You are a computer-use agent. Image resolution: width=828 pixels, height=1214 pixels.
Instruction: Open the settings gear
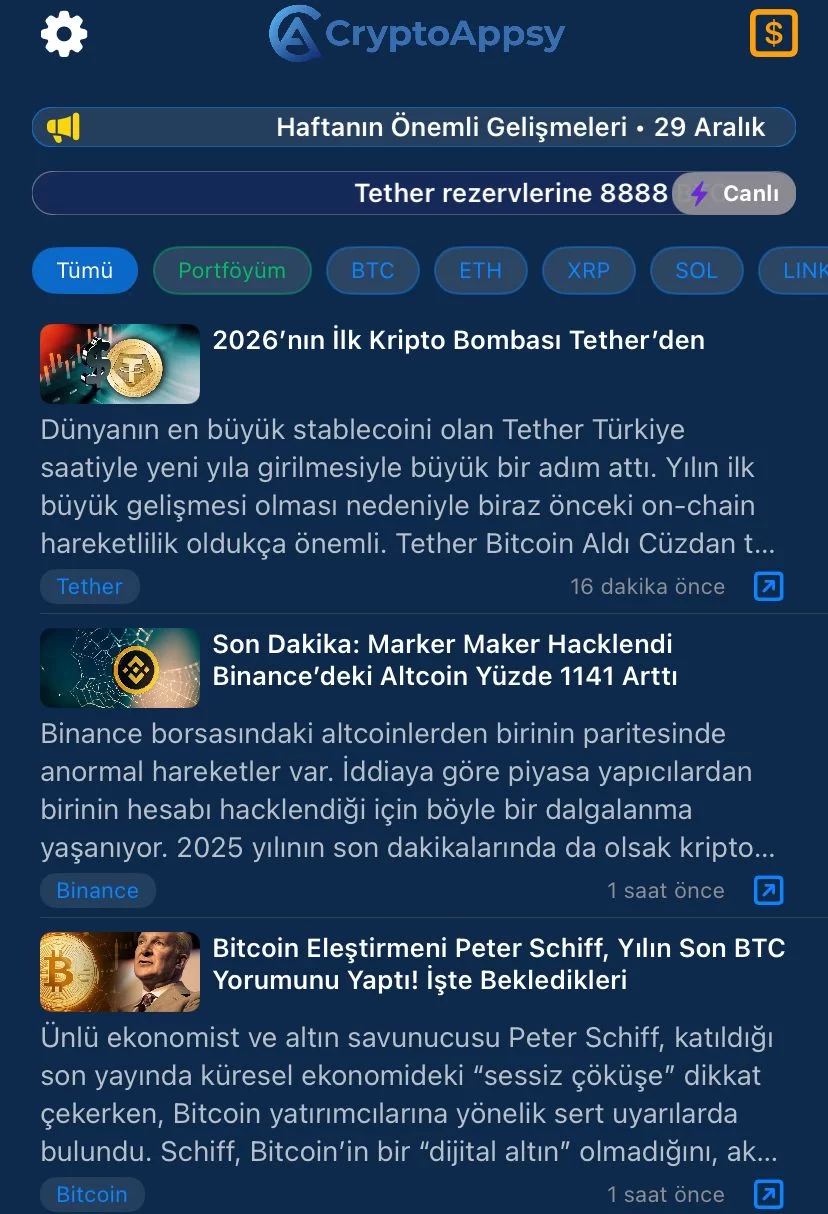click(x=64, y=35)
